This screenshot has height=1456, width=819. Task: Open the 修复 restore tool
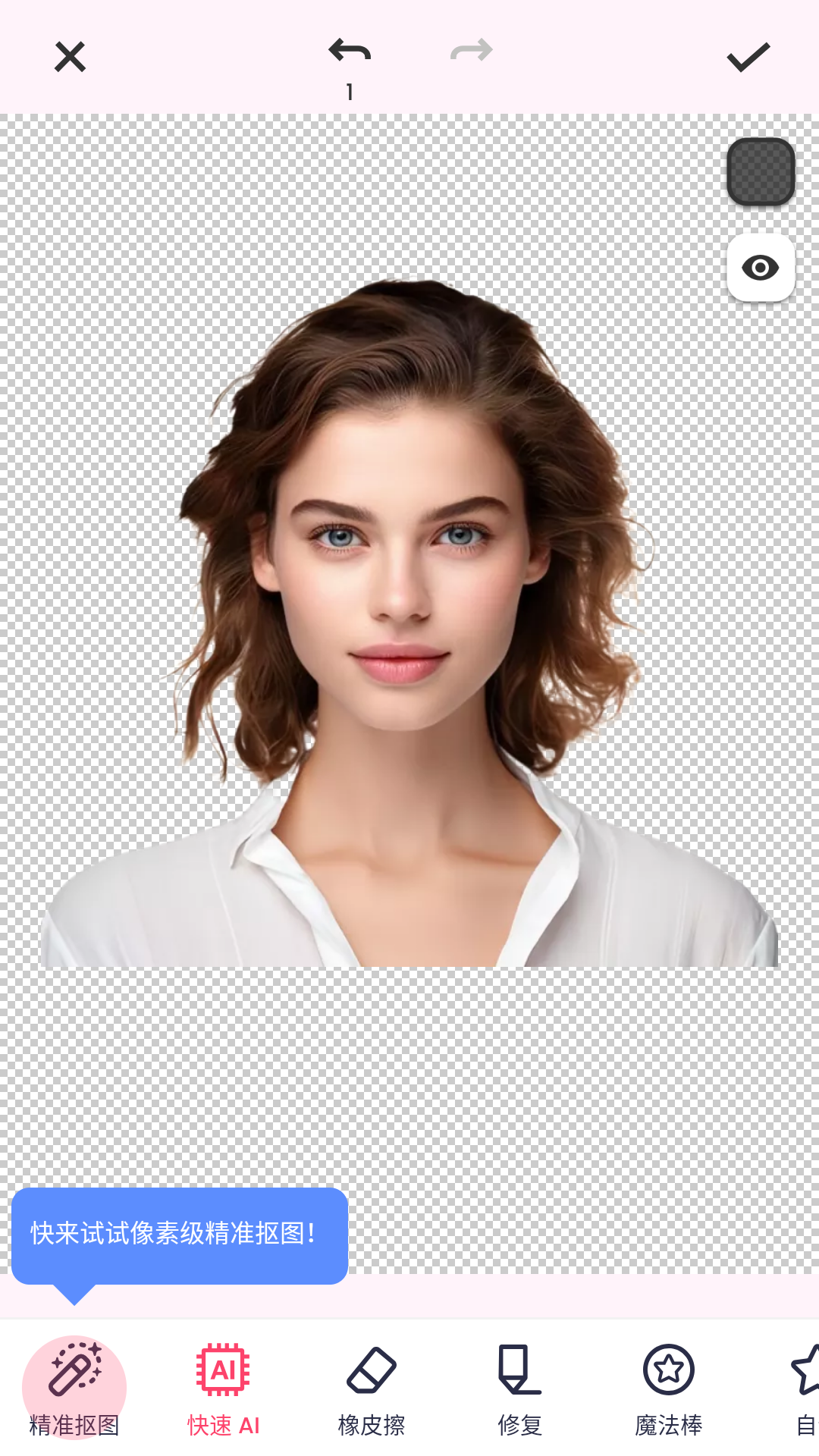[519, 1388]
